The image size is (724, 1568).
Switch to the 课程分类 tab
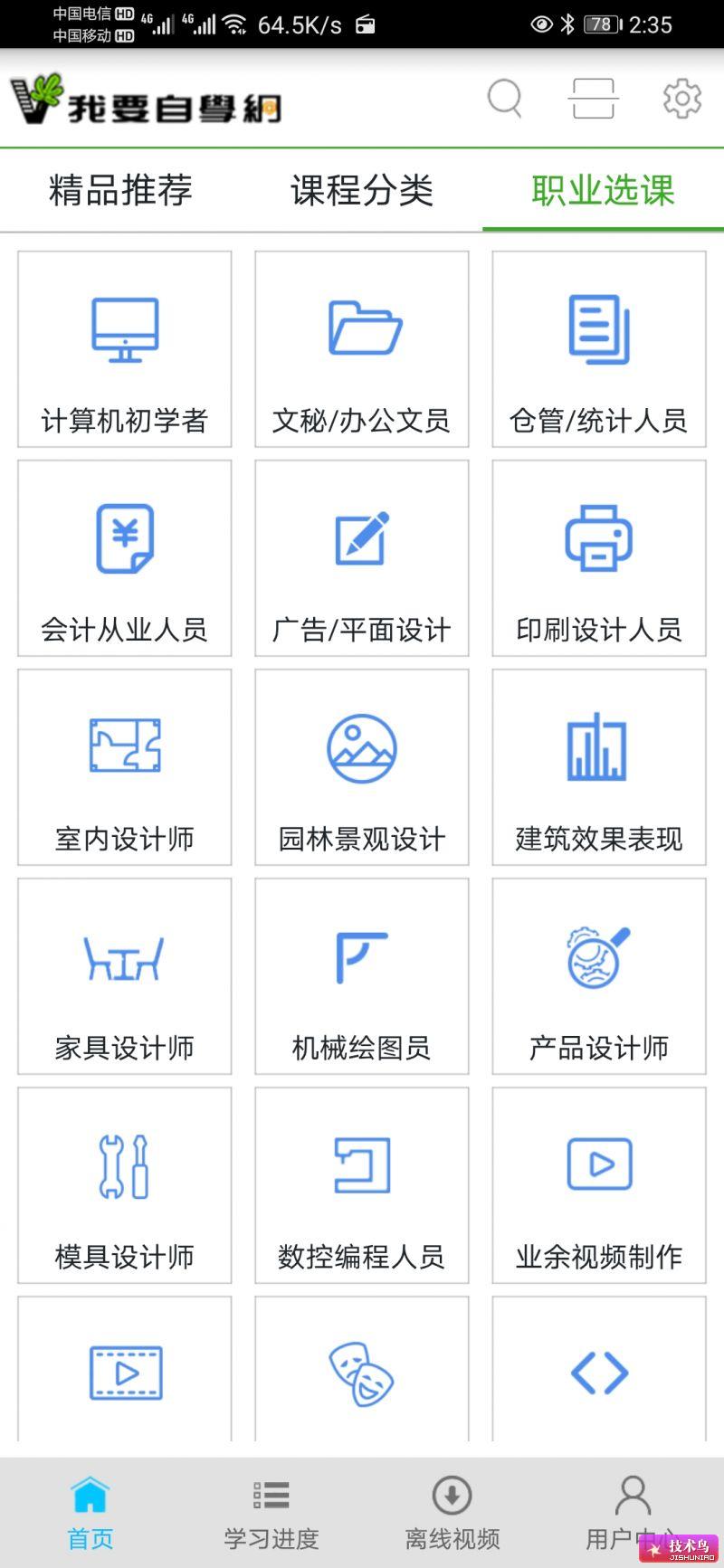tap(362, 190)
